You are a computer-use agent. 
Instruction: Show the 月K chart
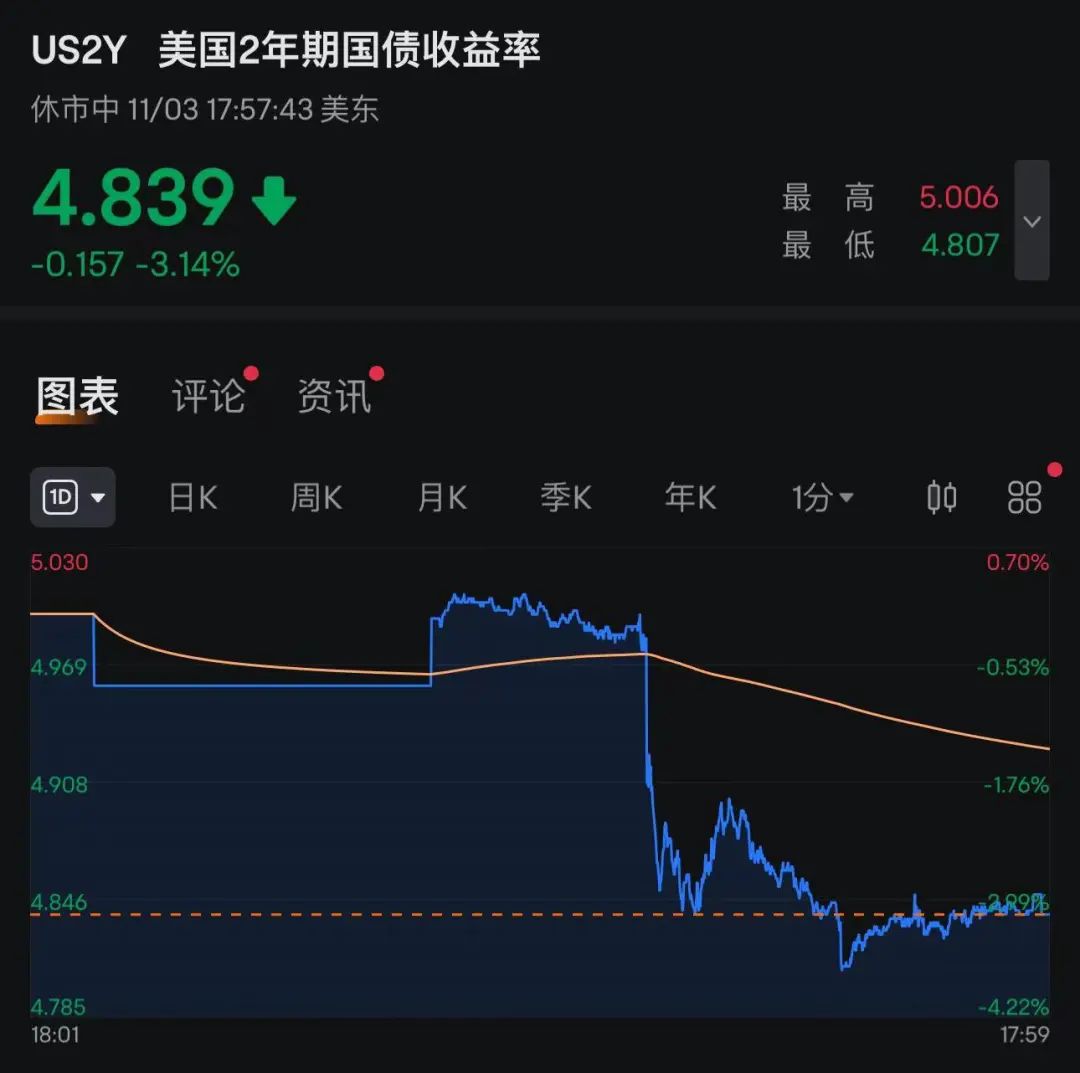[442, 497]
